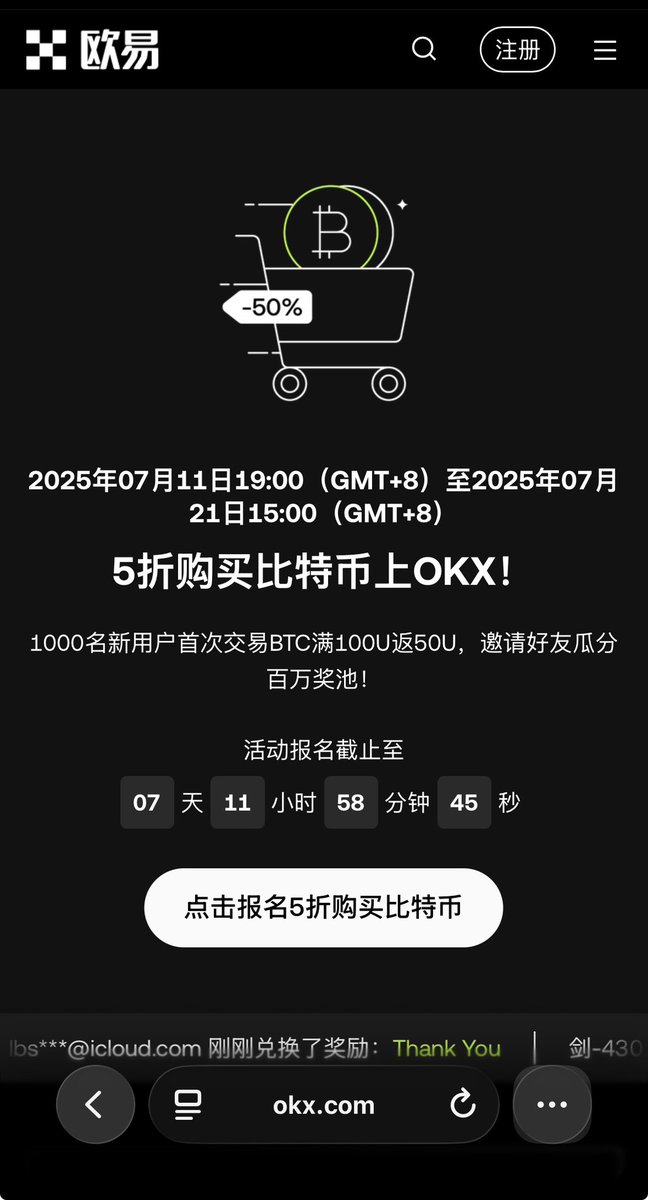Open the hamburger menu
This screenshot has width=648, height=1200.
point(605,50)
